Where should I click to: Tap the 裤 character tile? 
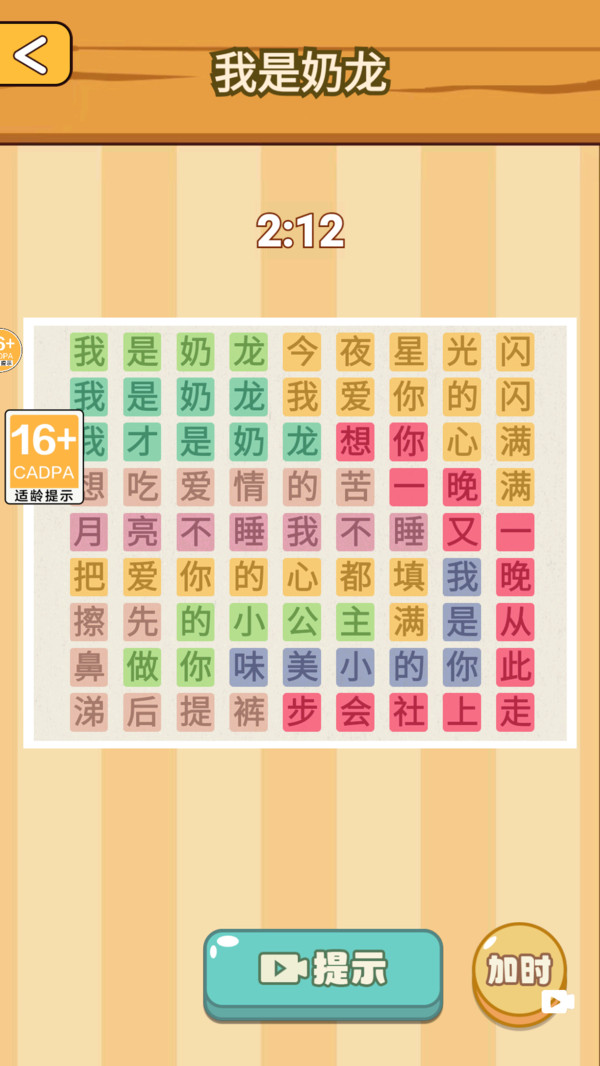[249, 712]
